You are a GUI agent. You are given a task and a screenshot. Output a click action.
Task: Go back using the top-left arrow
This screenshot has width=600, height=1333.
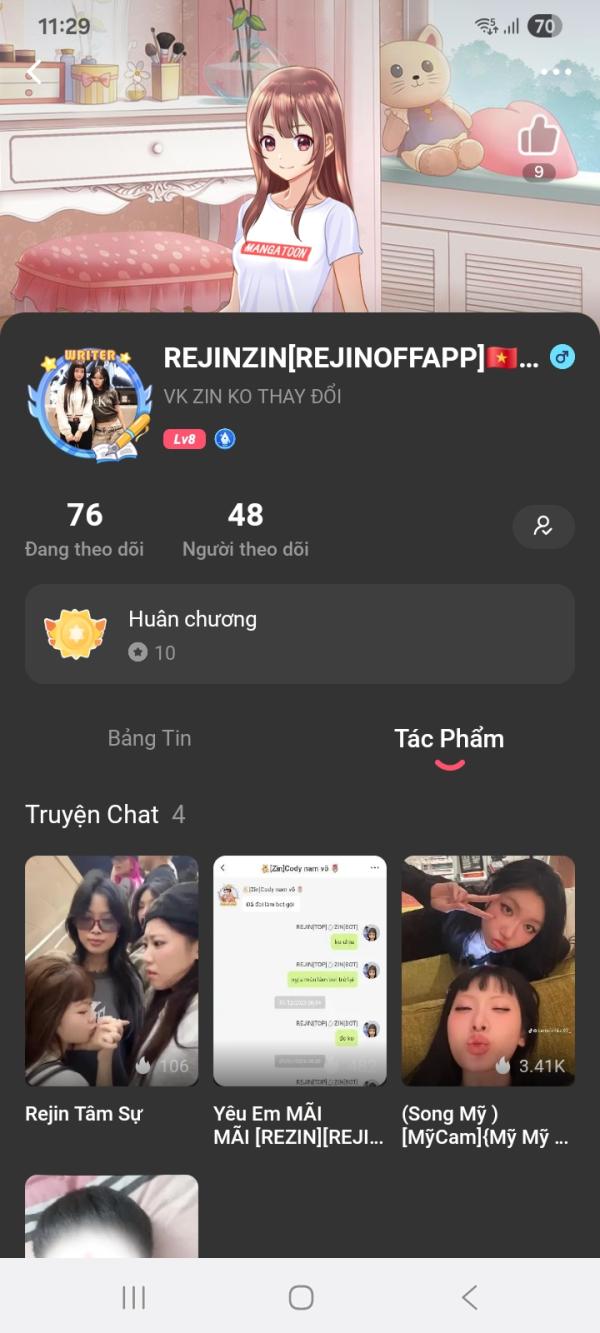34,72
